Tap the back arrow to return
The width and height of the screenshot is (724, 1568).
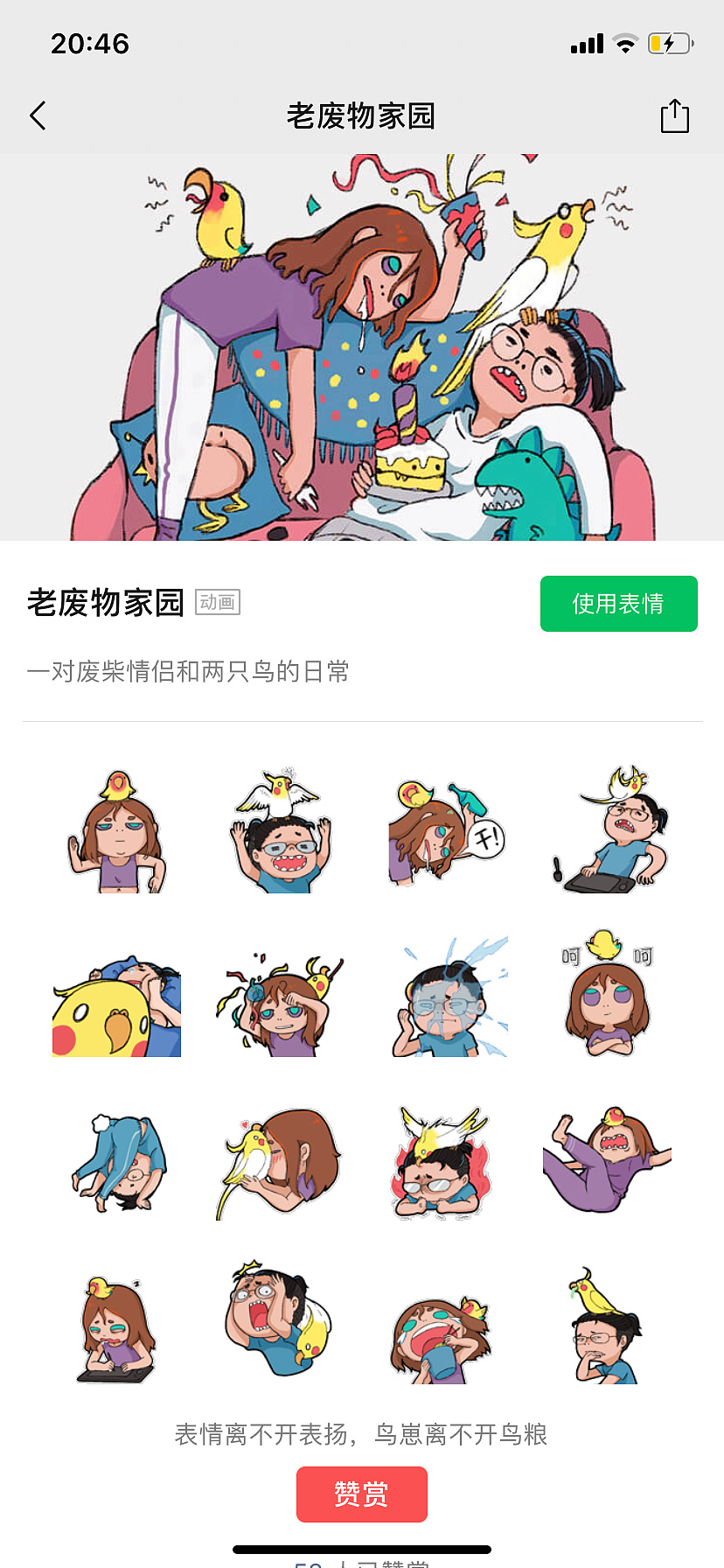click(38, 115)
